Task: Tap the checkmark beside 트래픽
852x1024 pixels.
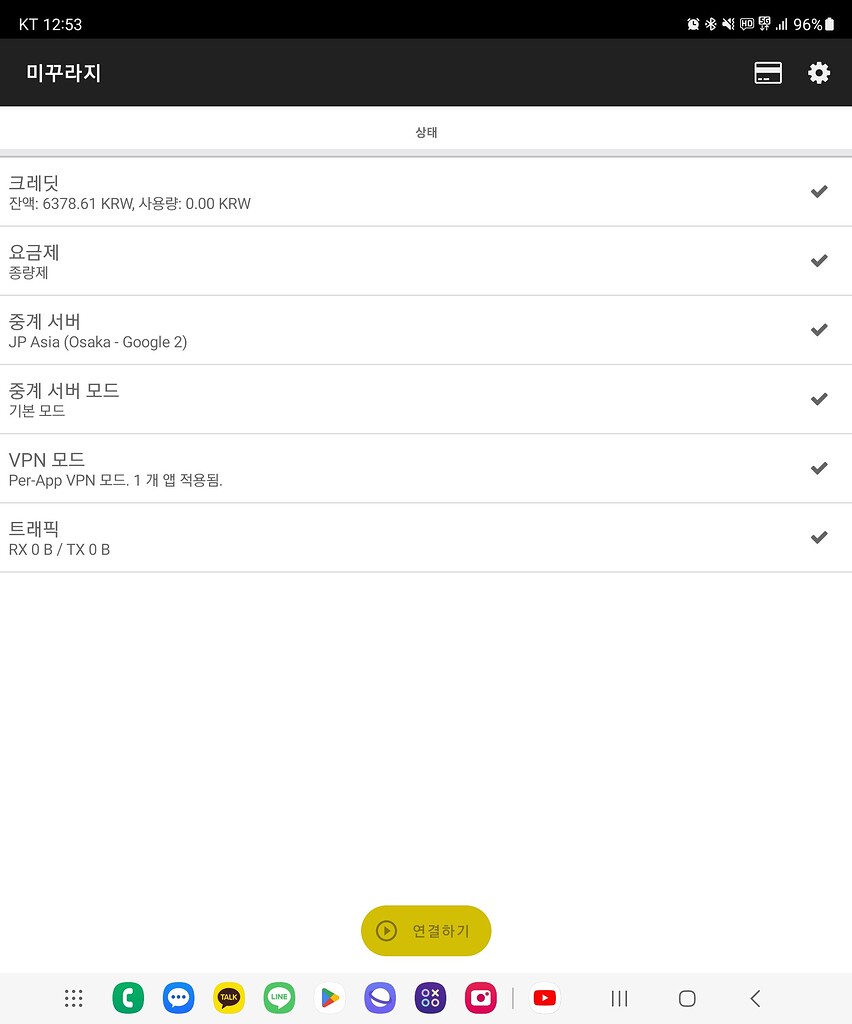Action: pos(819,537)
